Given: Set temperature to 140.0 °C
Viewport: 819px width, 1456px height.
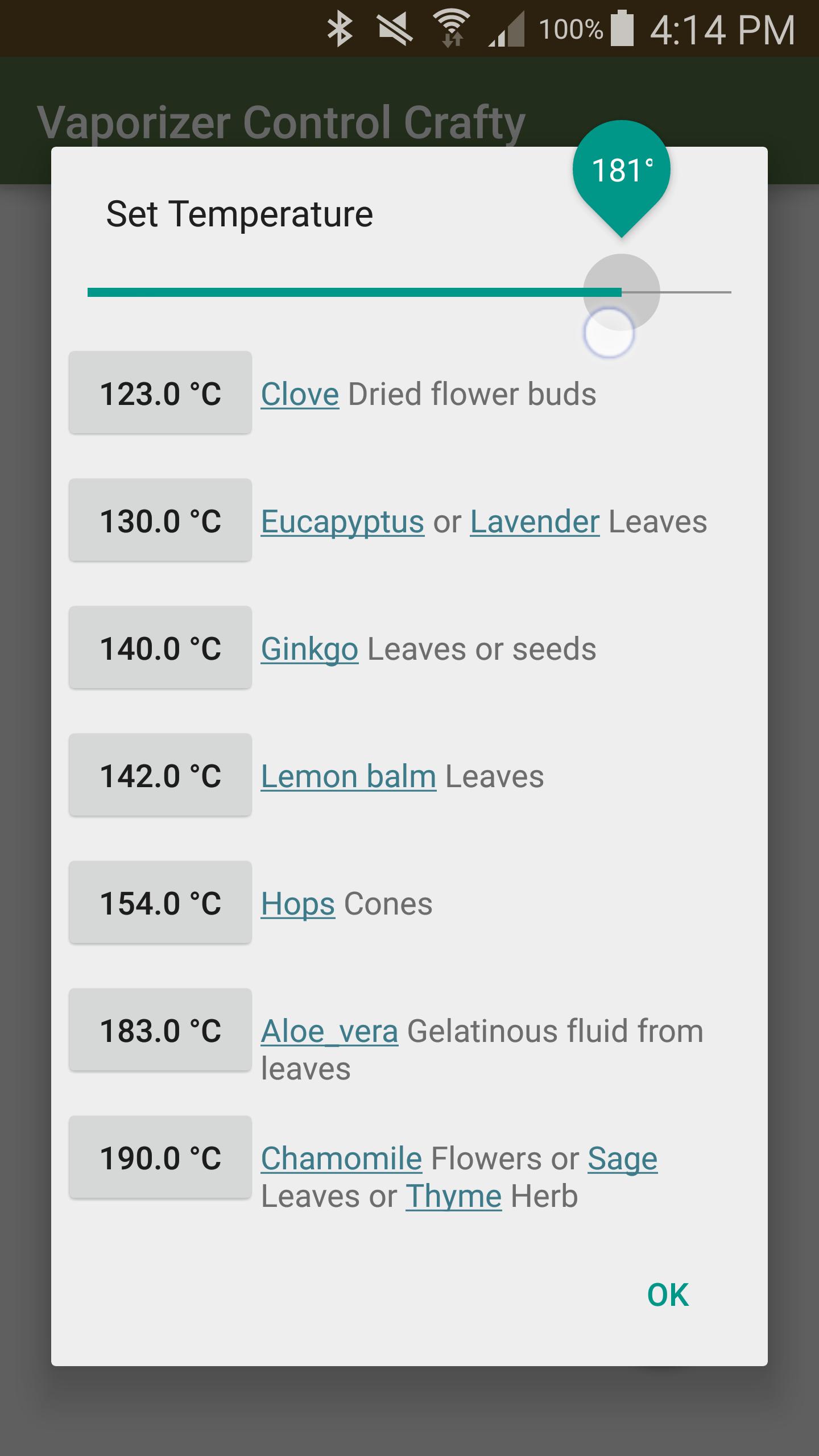Looking at the screenshot, I should [160, 648].
